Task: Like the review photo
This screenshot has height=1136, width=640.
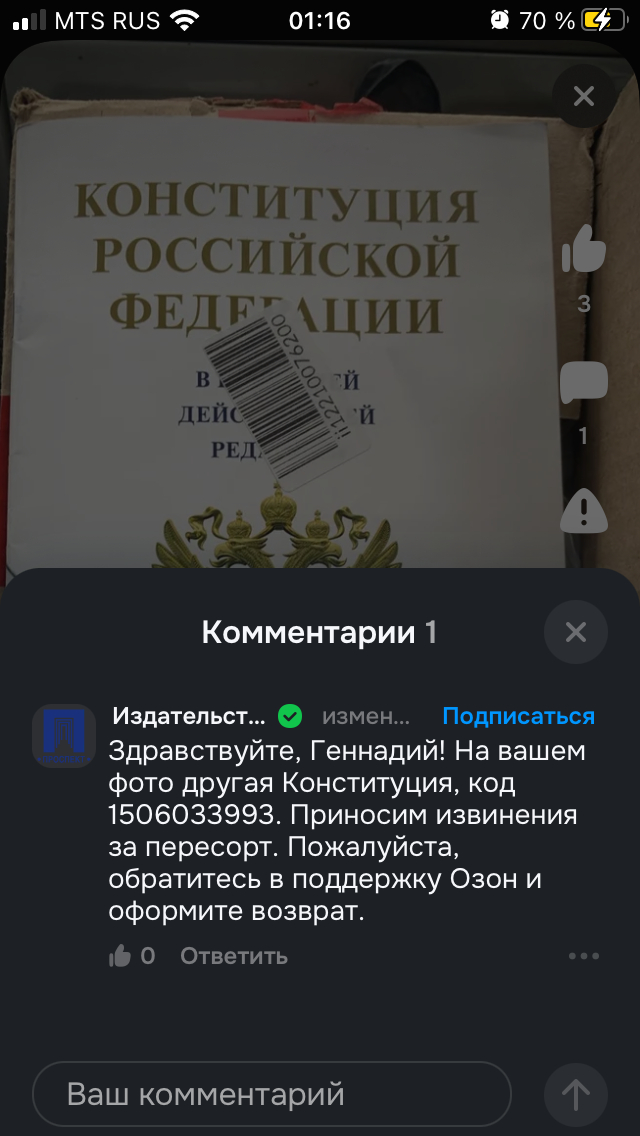Action: tap(584, 249)
